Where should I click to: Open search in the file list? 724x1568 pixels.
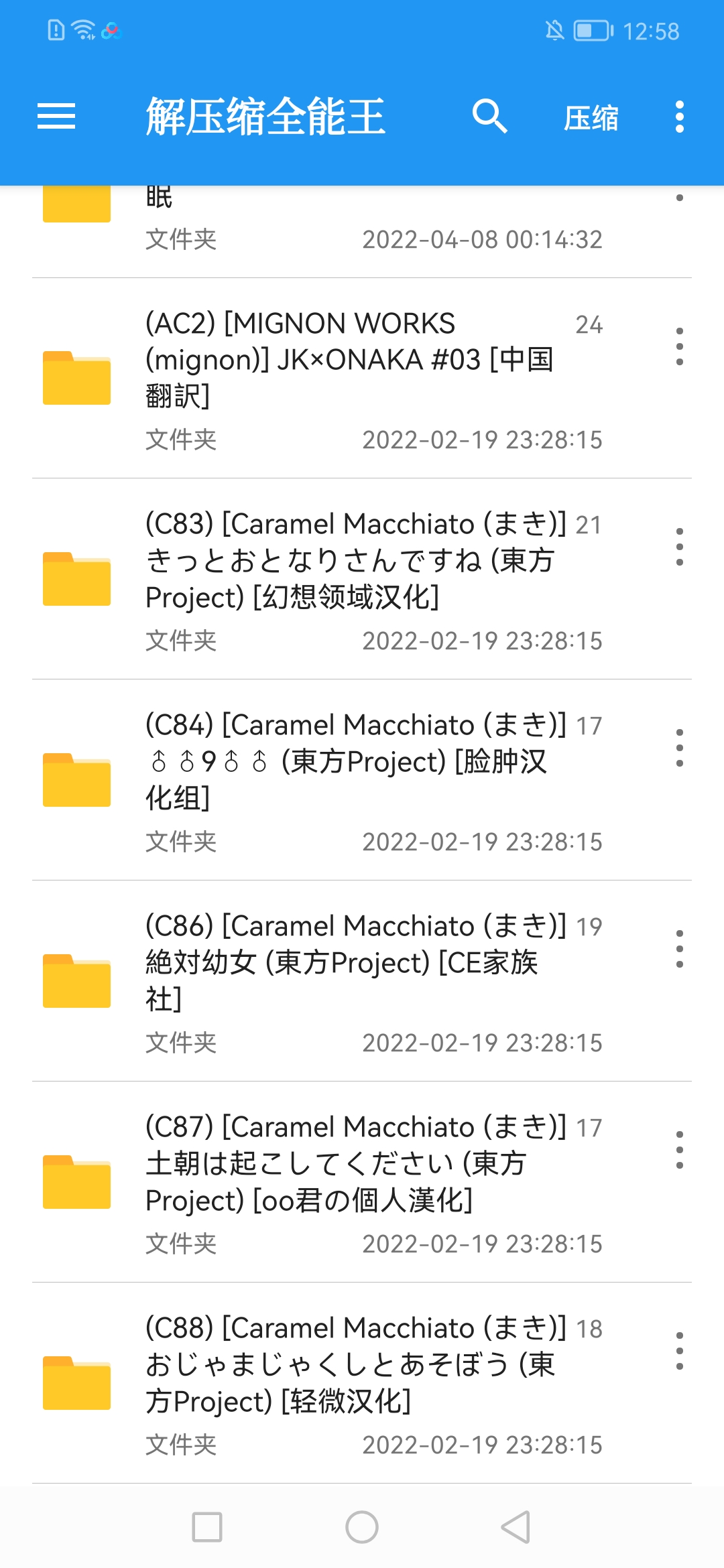tap(489, 117)
